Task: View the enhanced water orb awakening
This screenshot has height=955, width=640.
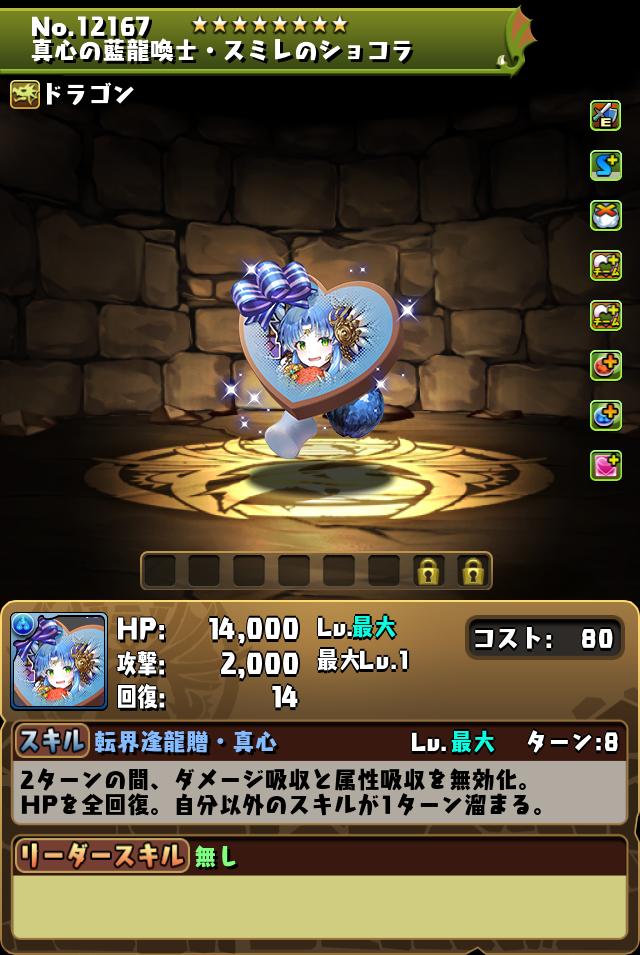Action: [x=606, y=416]
